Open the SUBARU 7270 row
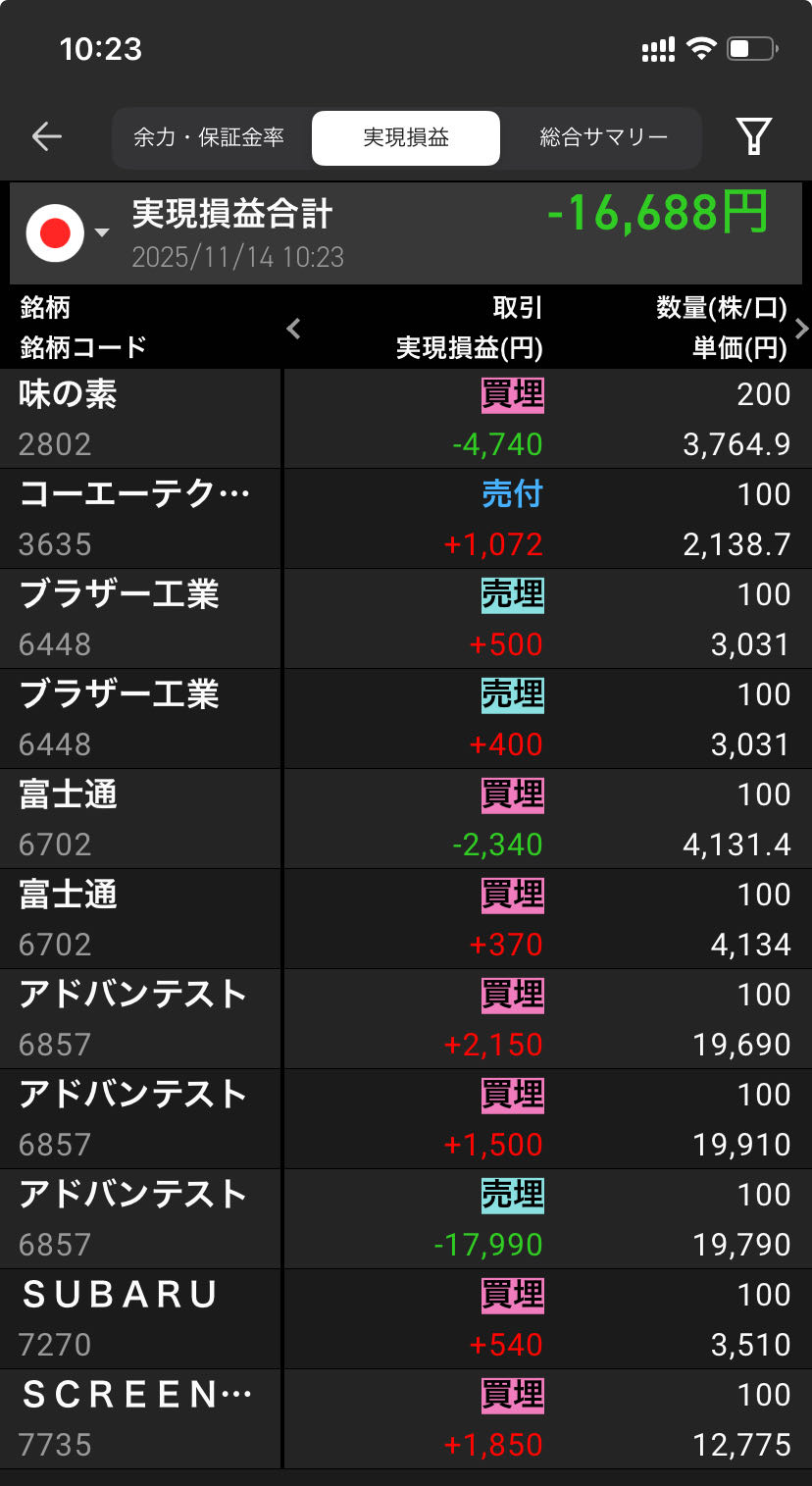 [406, 1319]
